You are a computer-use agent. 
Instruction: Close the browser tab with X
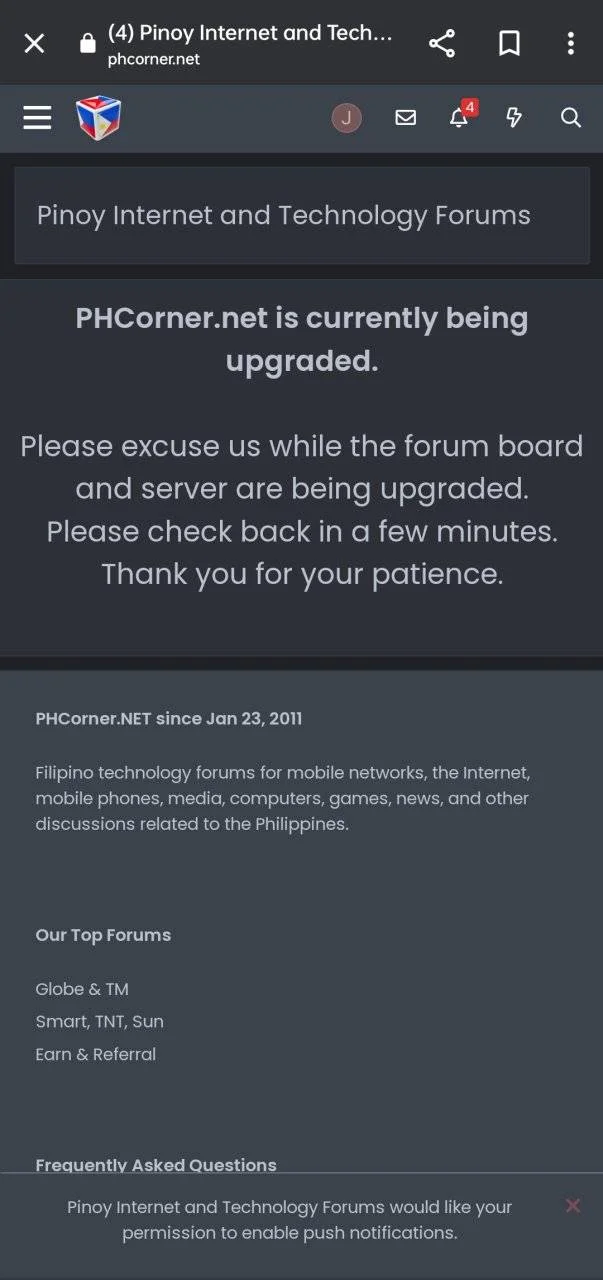34,44
